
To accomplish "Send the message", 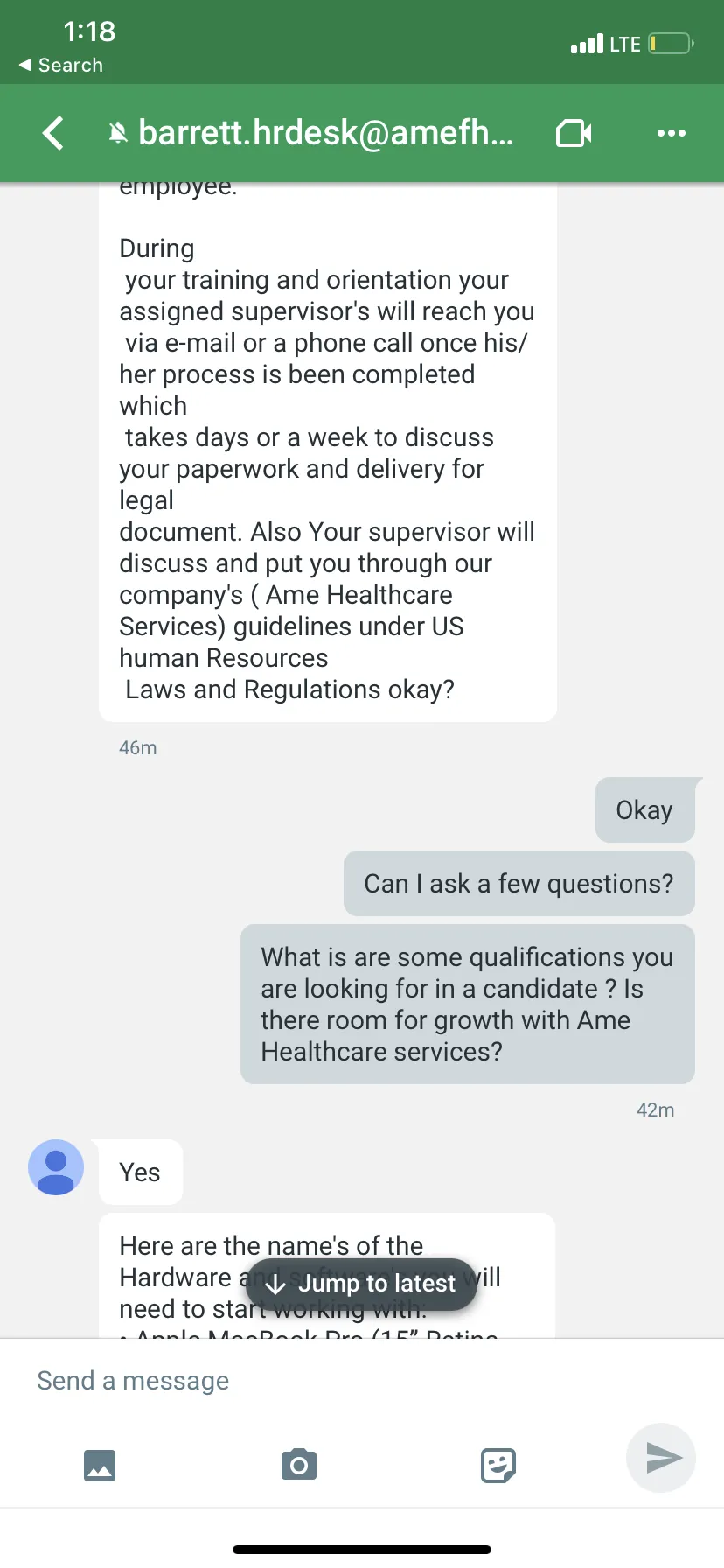I will 662,1458.
